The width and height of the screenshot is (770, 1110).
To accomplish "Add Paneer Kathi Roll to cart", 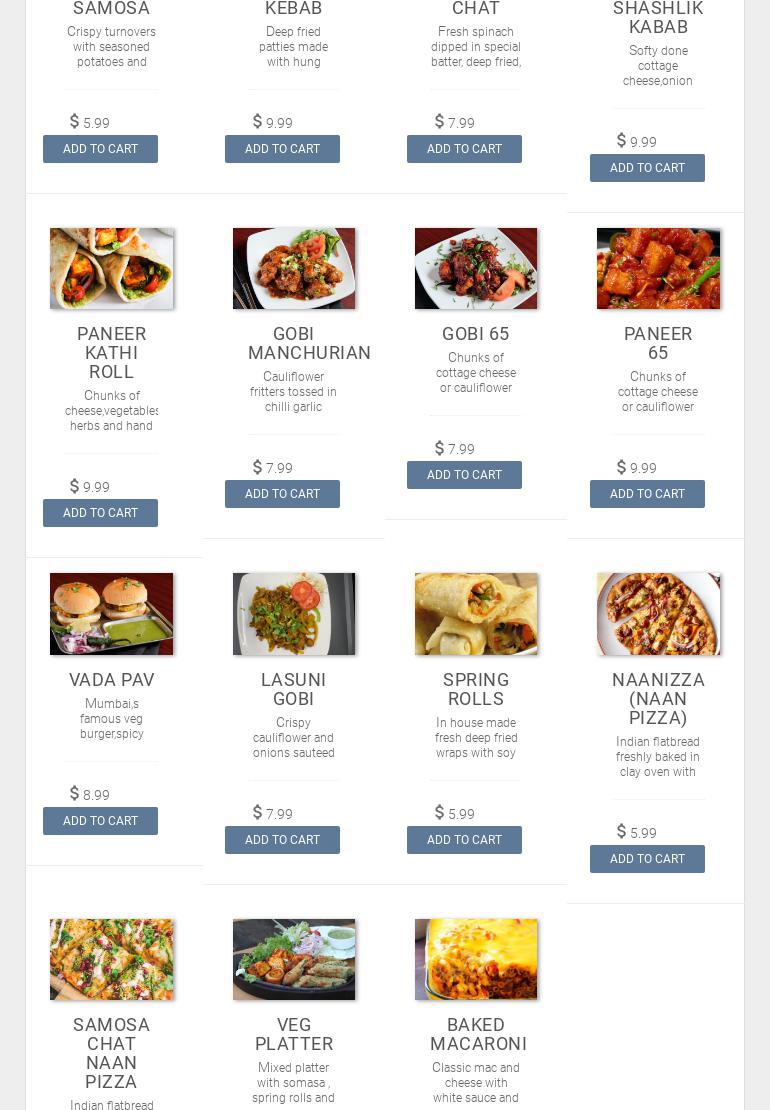I will [100, 513].
